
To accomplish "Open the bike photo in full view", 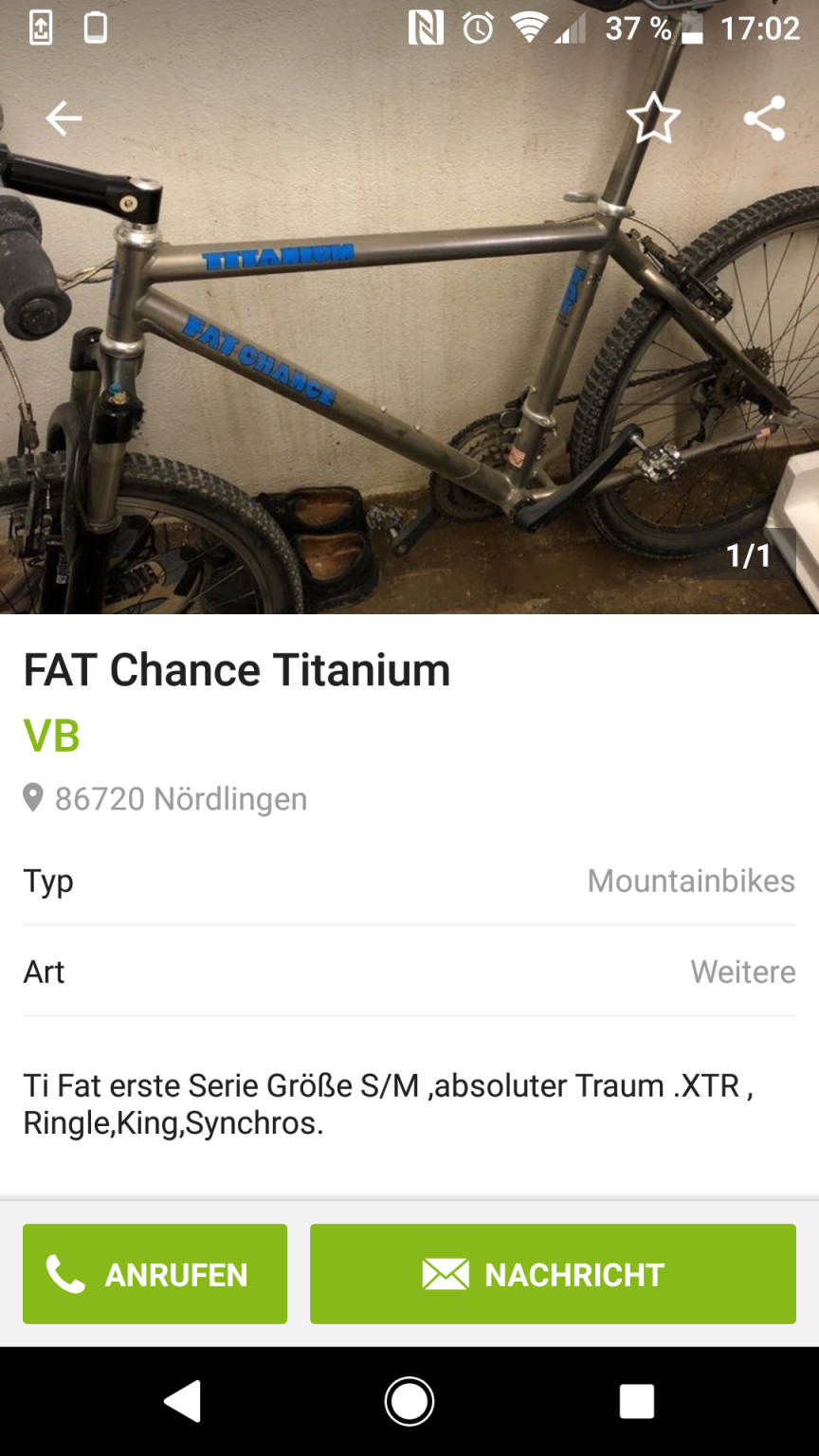I will pos(409,360).
